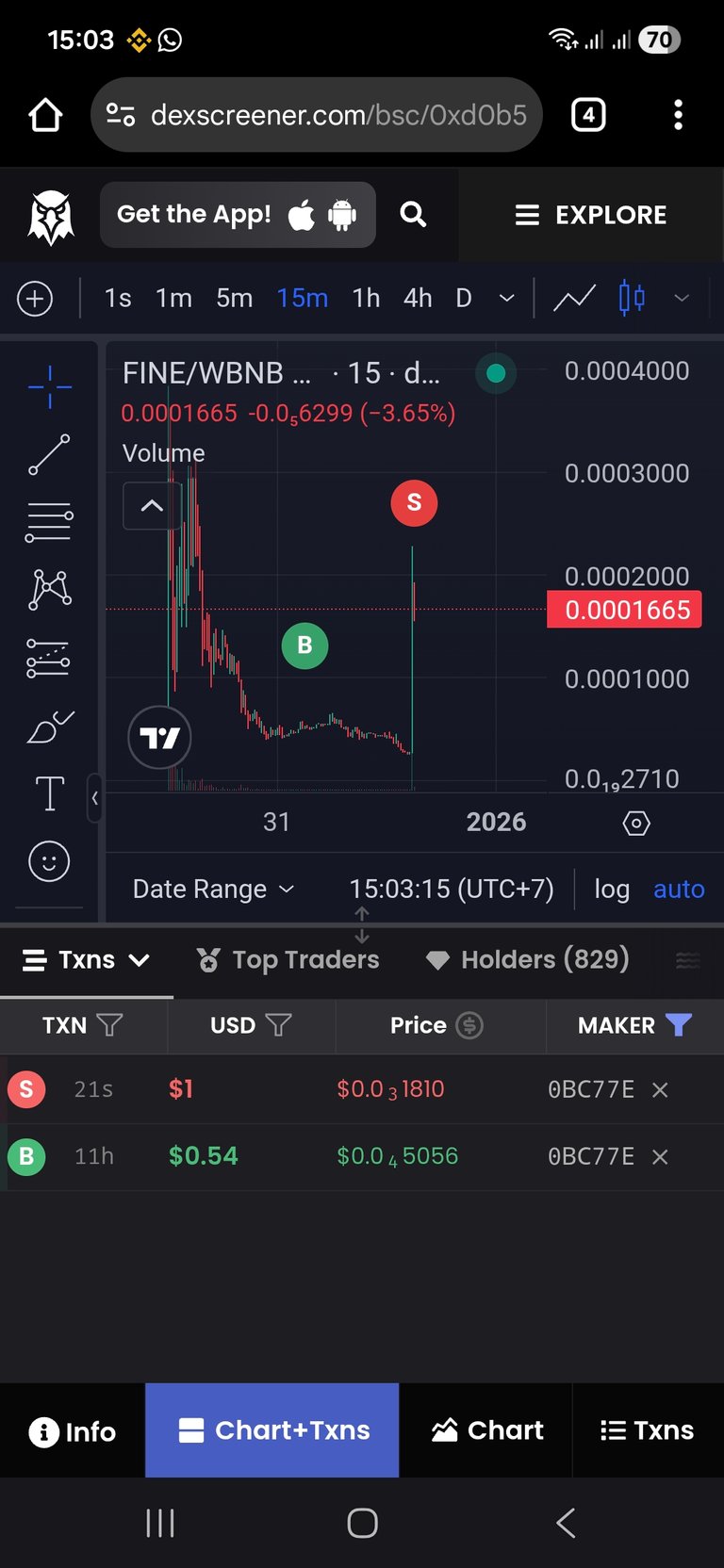Select the text drawing tool
Screen dimensions: 724x1568
pyautogui.click(x=49, y=793)
